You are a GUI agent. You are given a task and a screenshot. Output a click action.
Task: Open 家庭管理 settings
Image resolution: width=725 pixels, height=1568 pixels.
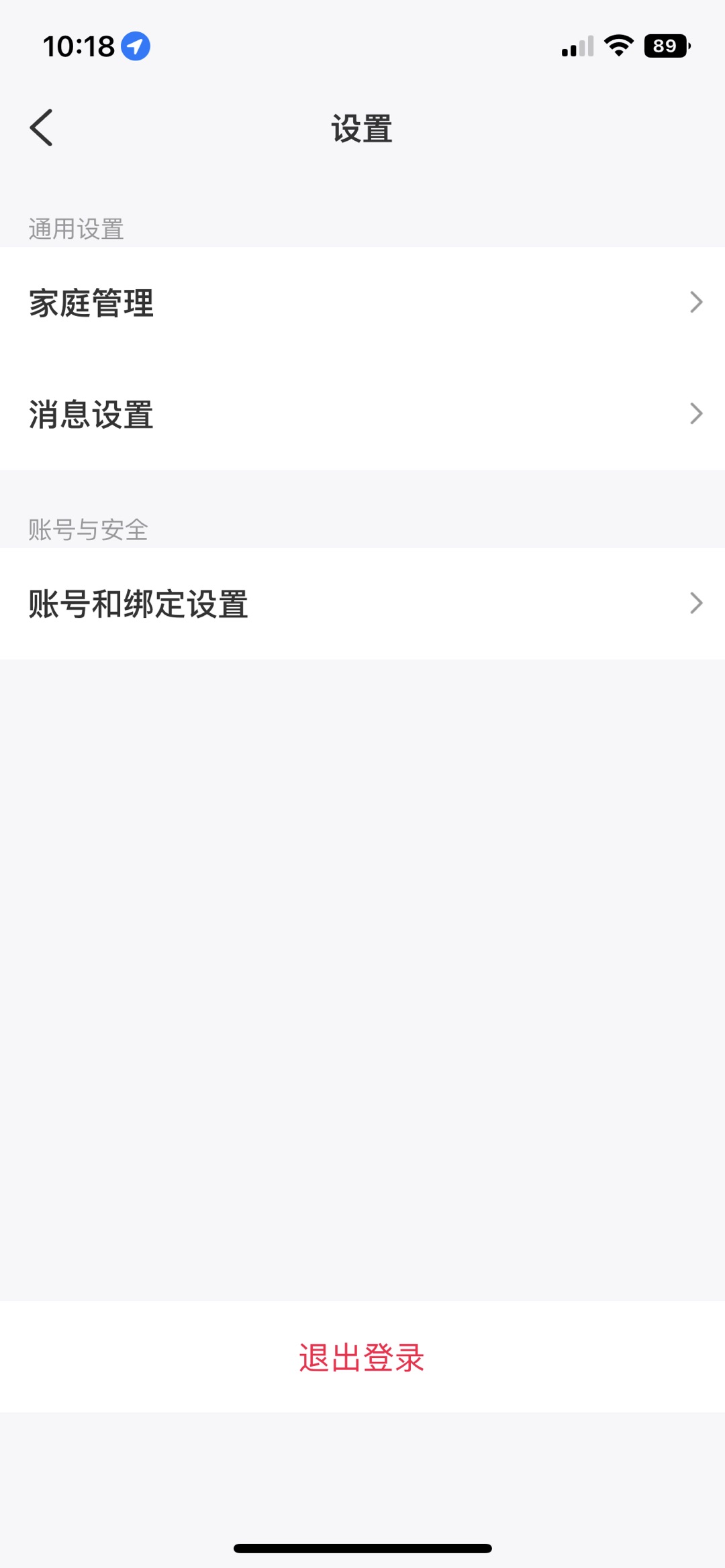point(362,303)
